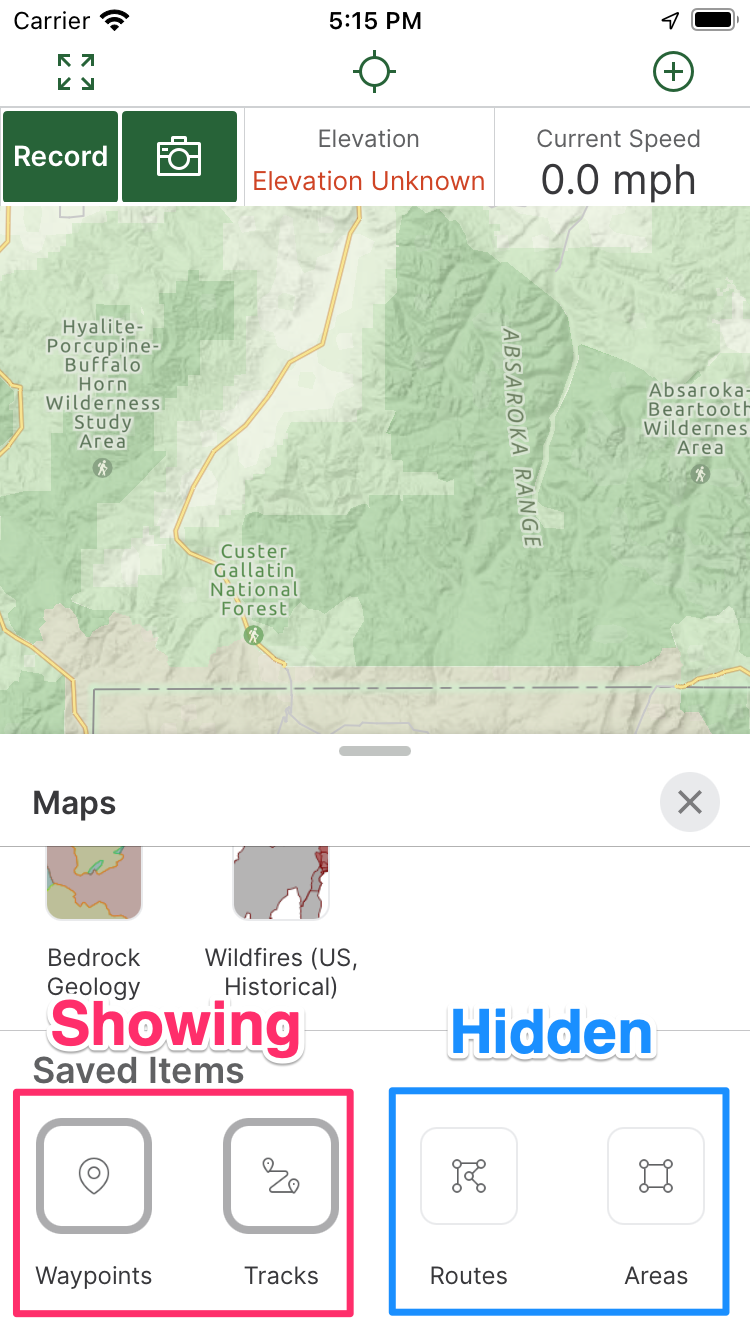Hide Waypoints on the map
Viewport: 750px width, 1334px height.
tap(94, 1175)
